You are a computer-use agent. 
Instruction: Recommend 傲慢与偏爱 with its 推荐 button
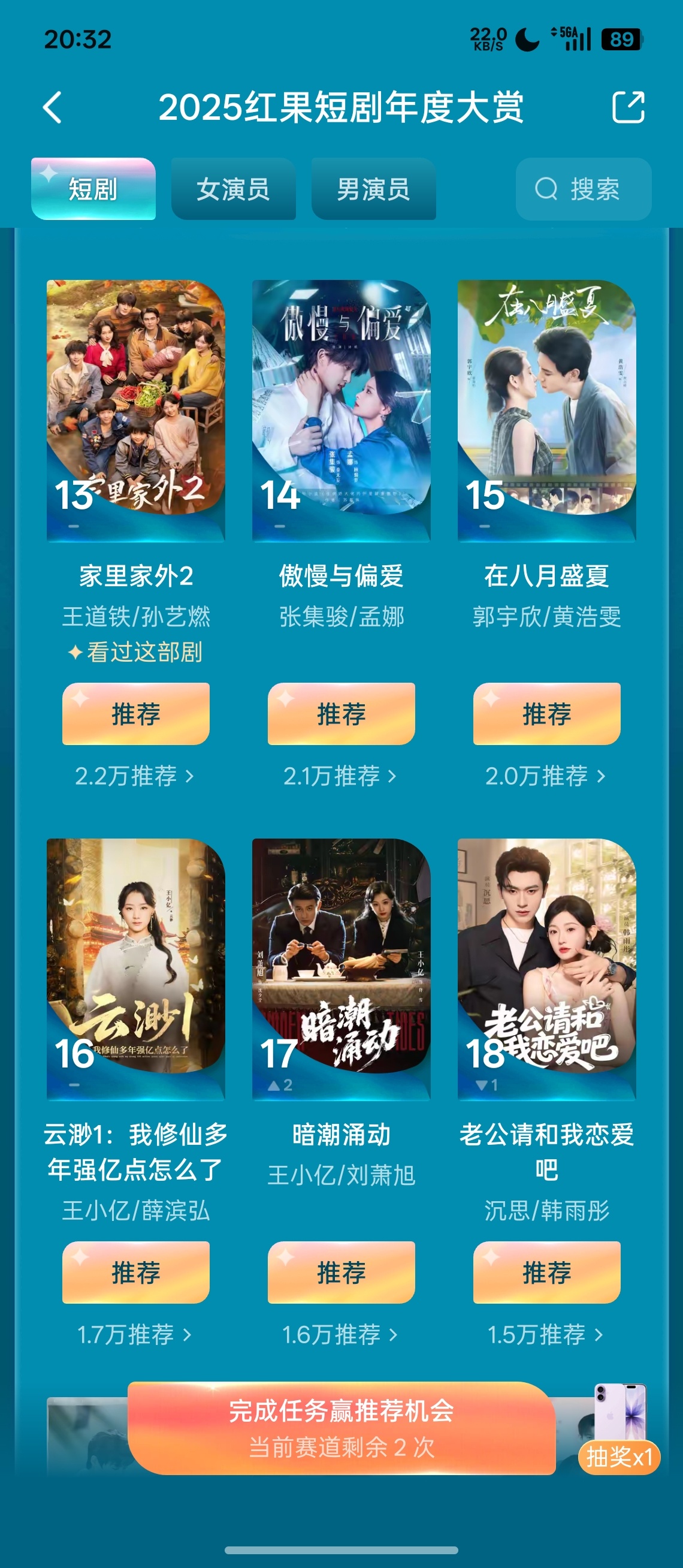(341, 713)
